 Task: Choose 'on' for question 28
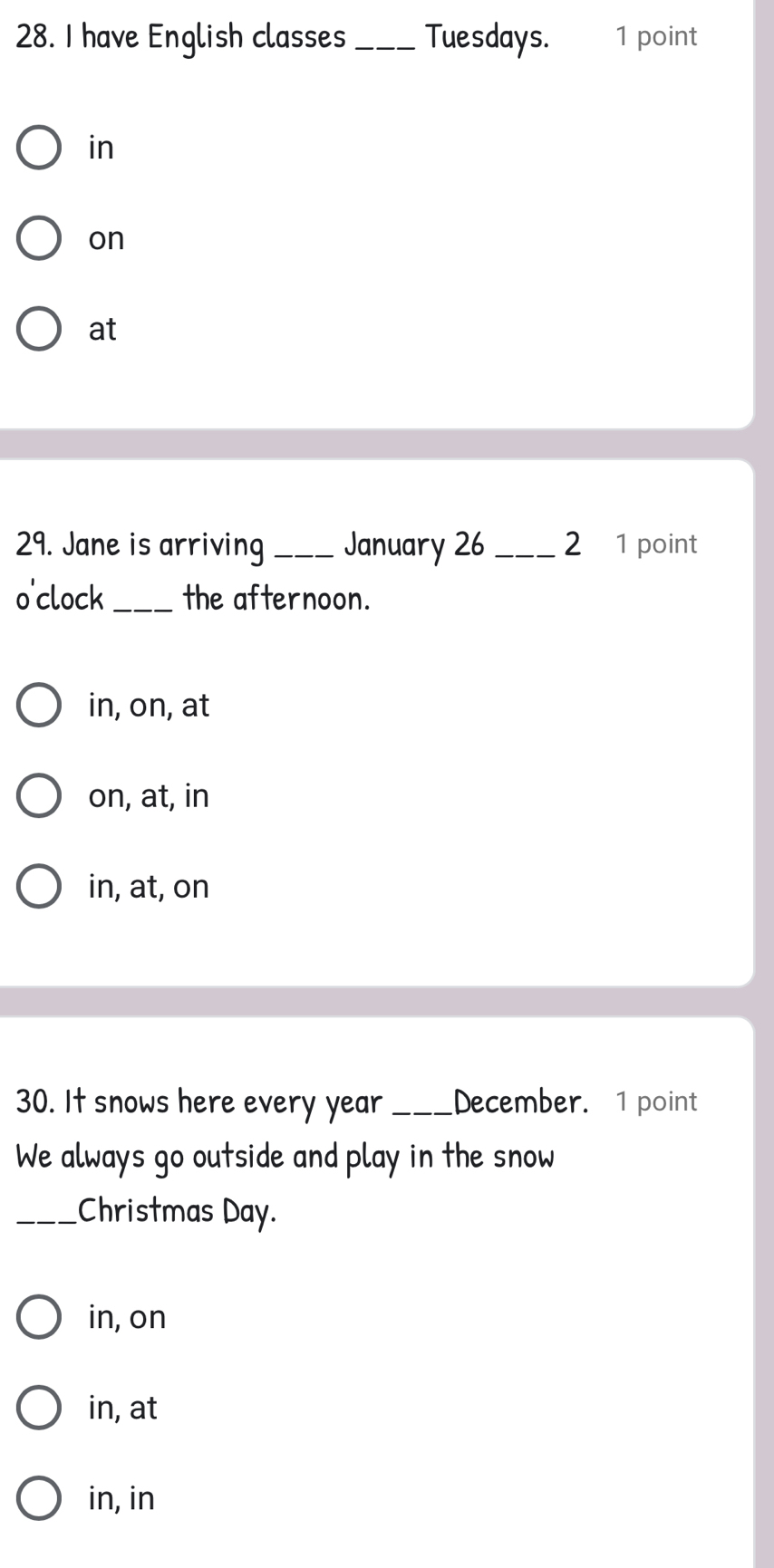pyautogui.click(x=40, y=238)
